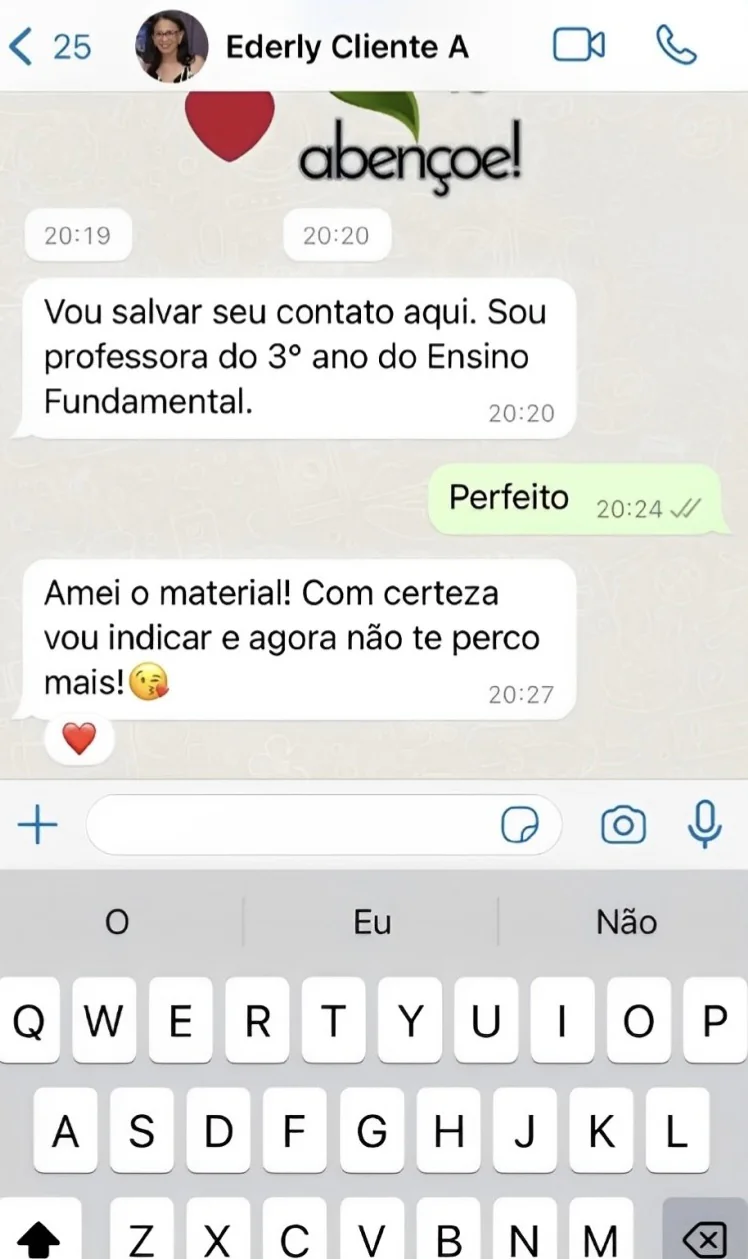Open Ederly Cliente A contact info
This screenshot has width=748, height=1259.
tap(346, 47)
